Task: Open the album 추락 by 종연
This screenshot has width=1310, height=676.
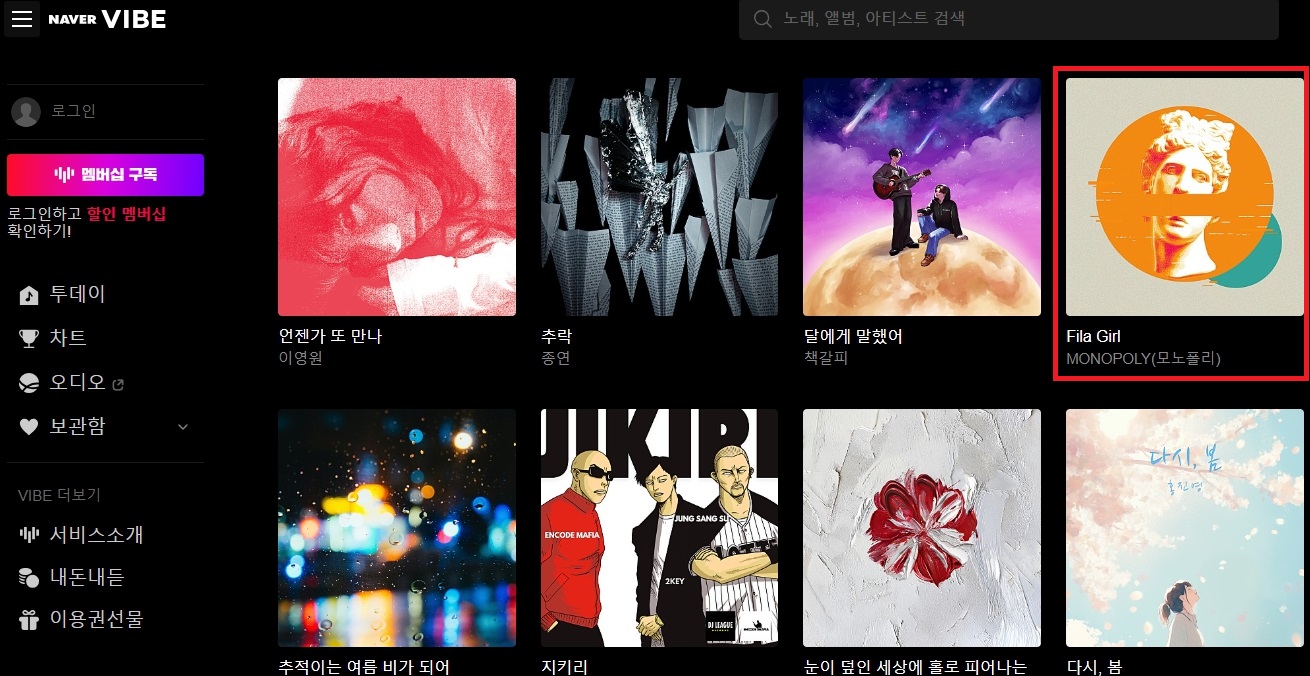Action: (x=659, y=197)
